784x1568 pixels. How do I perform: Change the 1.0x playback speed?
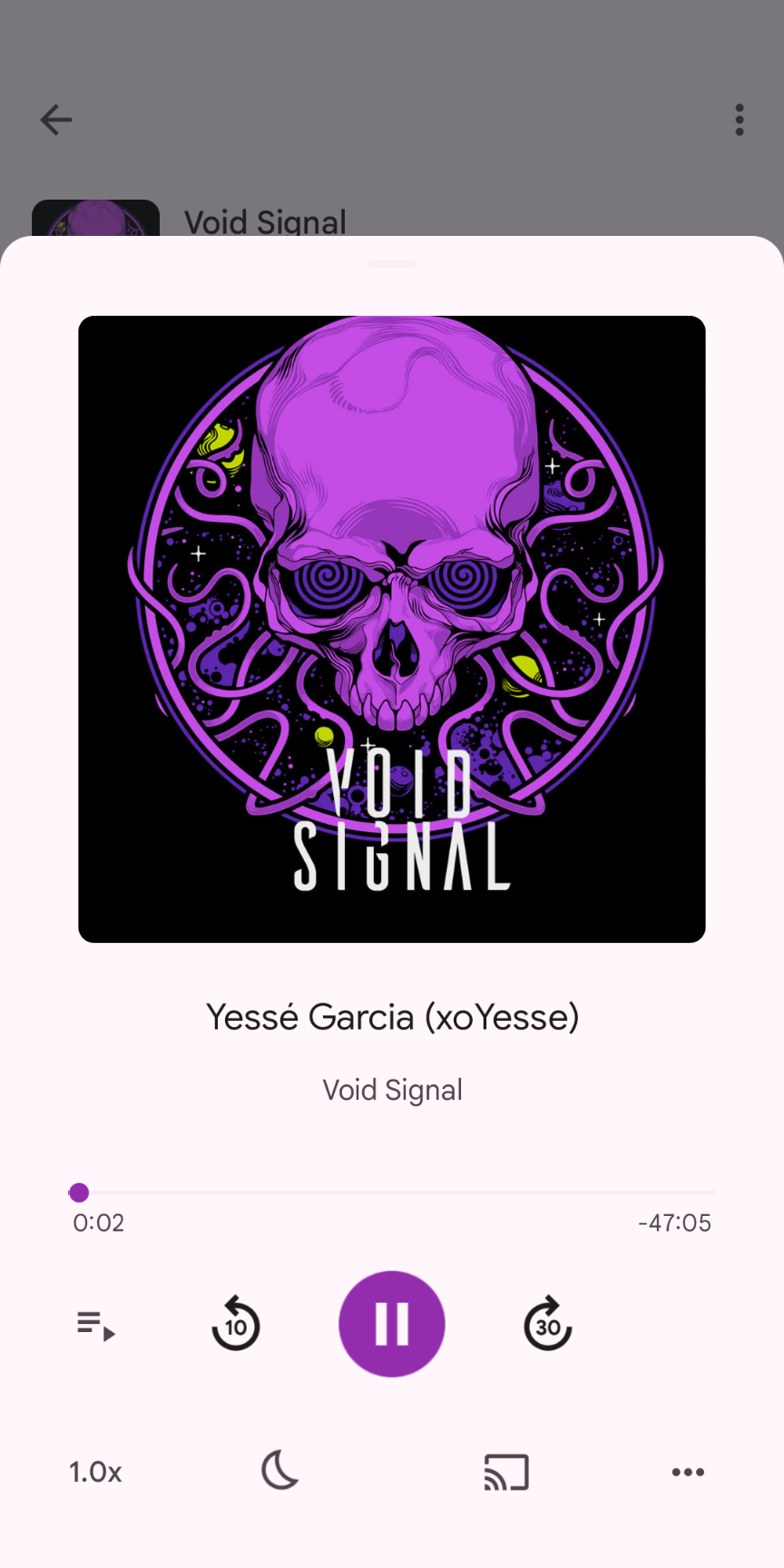(x=95, y=1472)
